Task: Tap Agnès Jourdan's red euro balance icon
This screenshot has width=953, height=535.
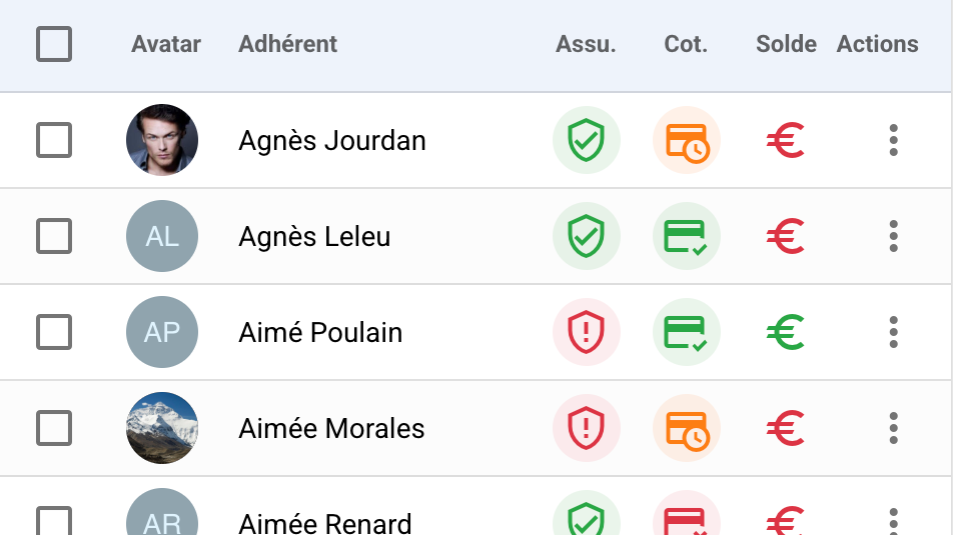Action: 786,140
